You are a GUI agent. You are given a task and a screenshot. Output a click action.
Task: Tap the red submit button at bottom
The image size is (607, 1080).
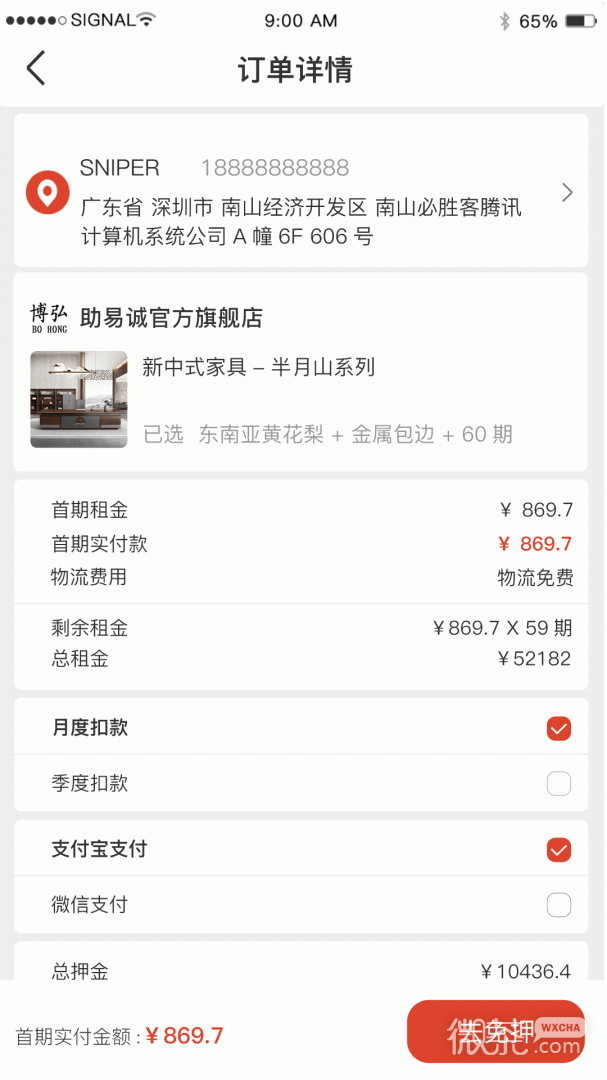(496, 1031)
